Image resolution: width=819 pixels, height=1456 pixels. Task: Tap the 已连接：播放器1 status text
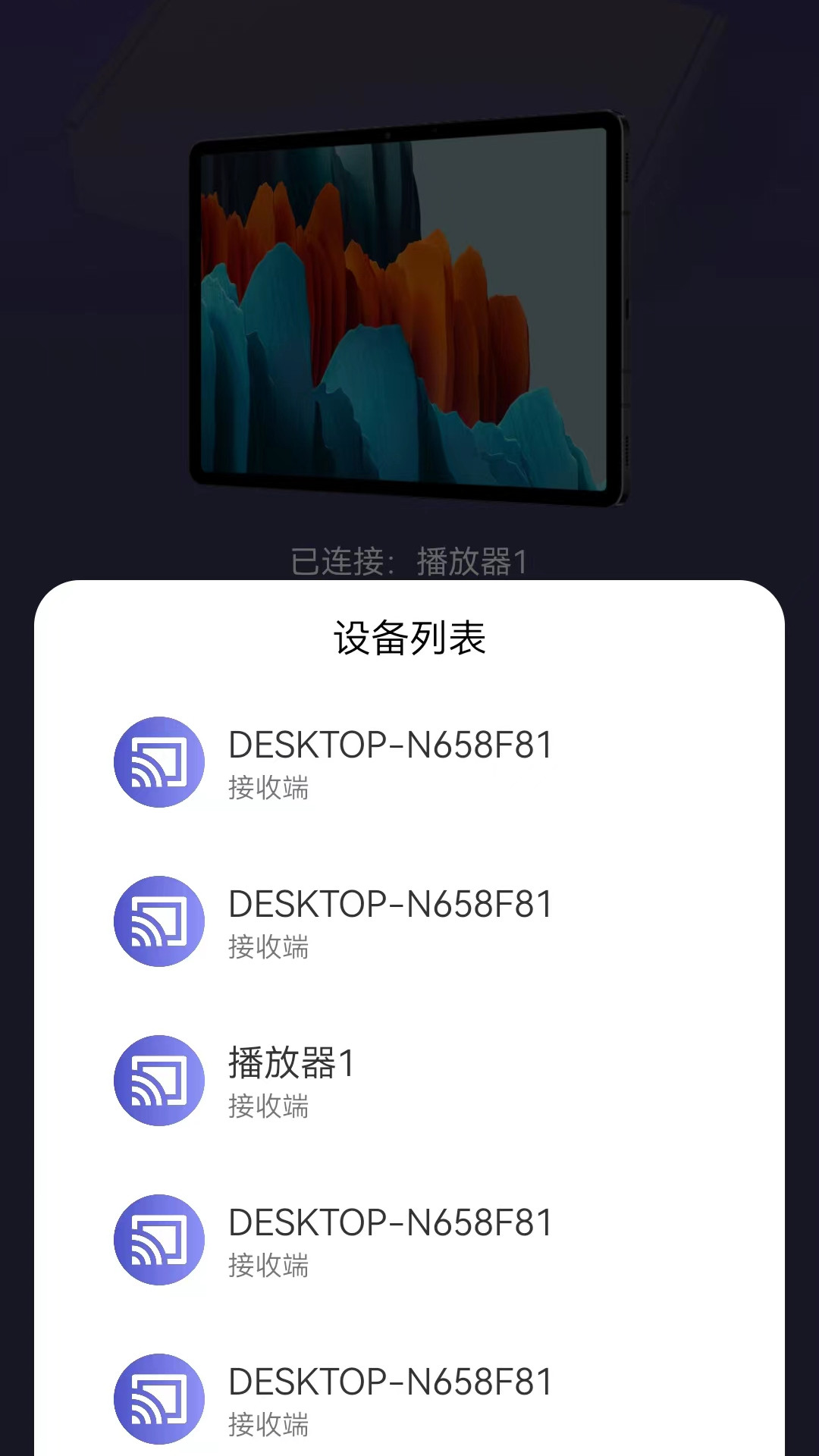[409, 560]
